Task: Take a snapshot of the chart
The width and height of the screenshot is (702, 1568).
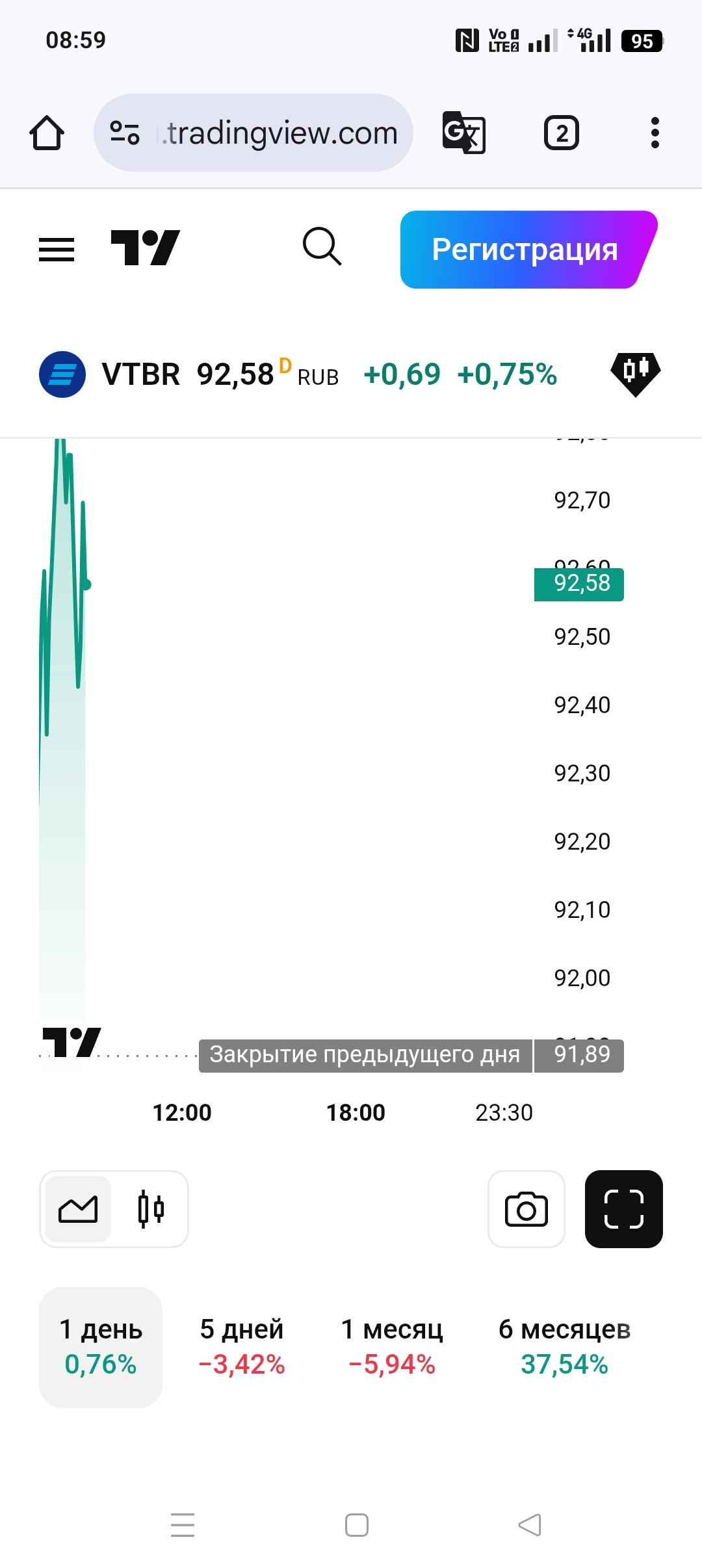Action: point(526,1209)
